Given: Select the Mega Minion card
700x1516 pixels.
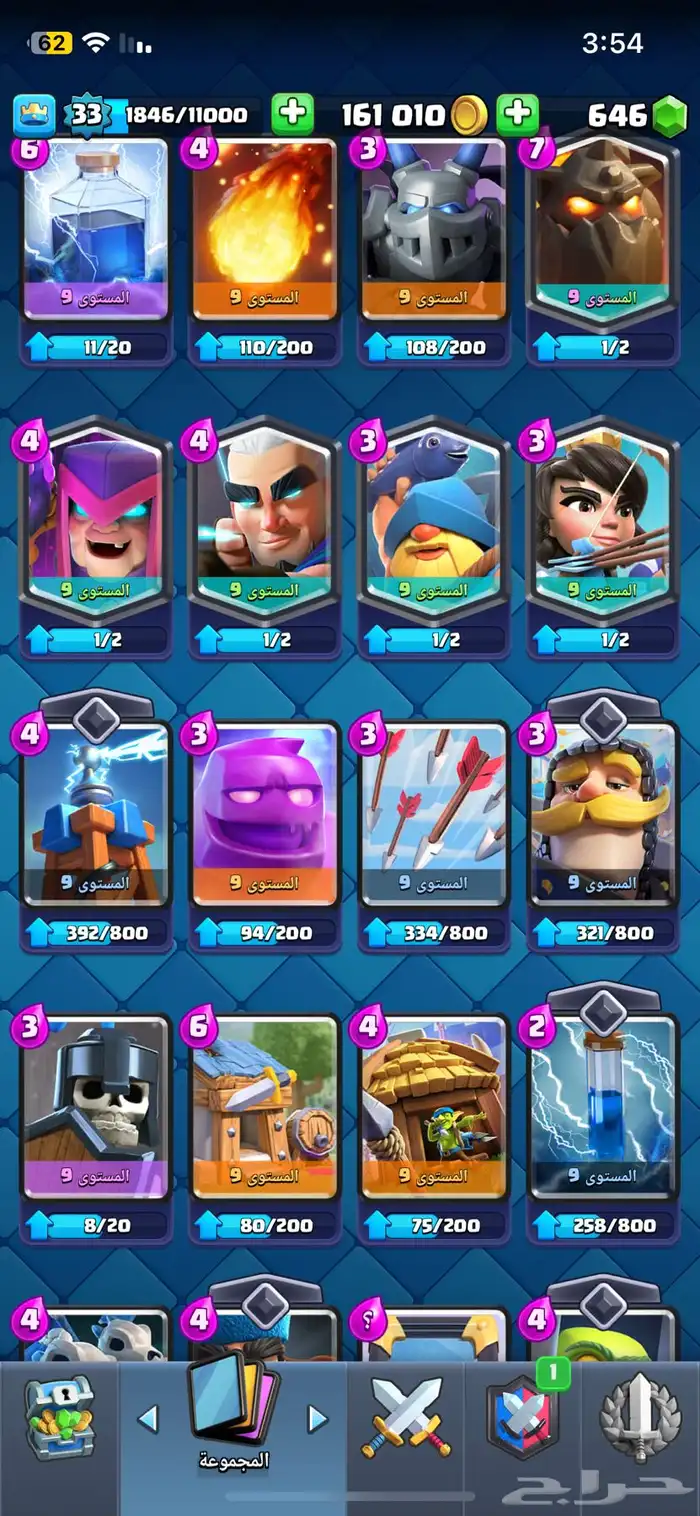Looking at the screenshot, I should (x=433, y=230).
